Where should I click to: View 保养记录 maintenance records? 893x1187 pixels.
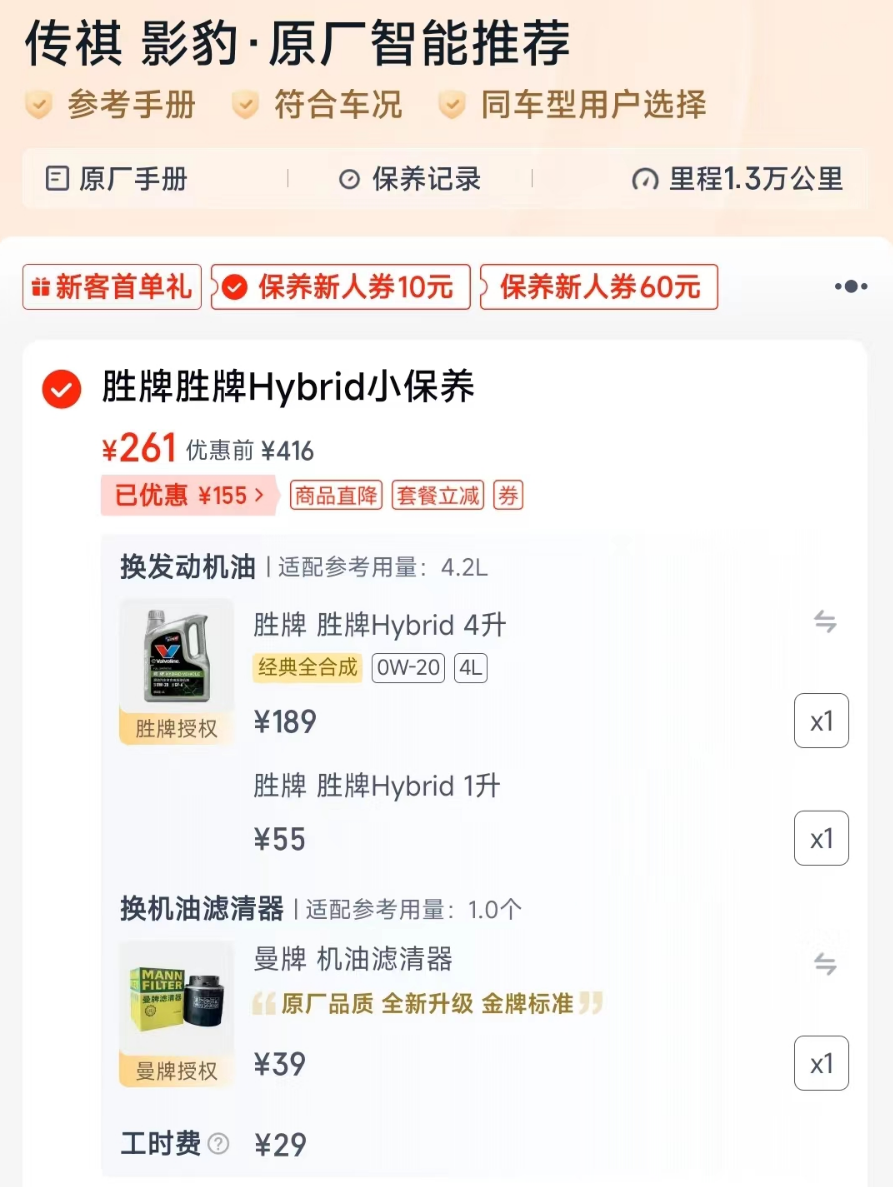410,180
